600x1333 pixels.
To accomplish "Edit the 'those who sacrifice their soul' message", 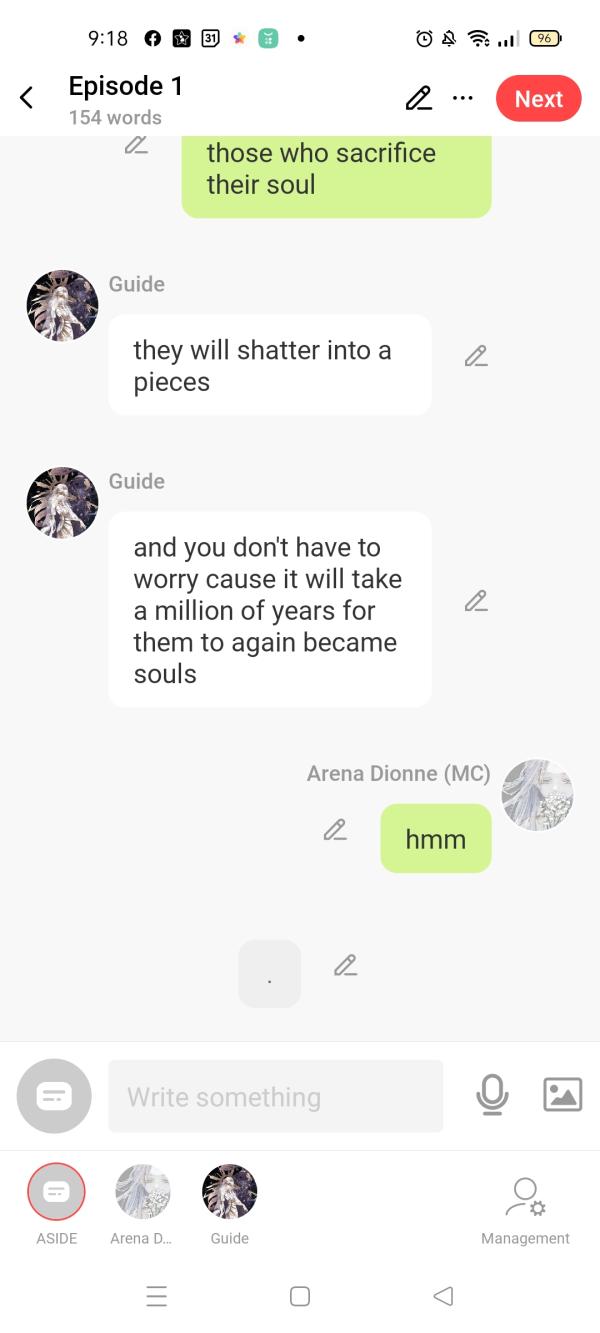I will pyautogui.click(x=136, y=145).
